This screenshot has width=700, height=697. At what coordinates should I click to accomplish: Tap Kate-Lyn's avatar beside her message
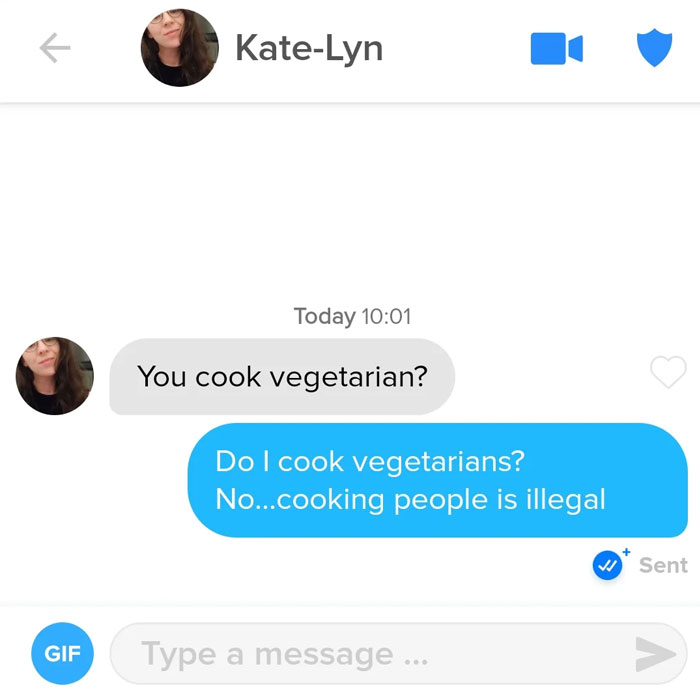(55, 376)
